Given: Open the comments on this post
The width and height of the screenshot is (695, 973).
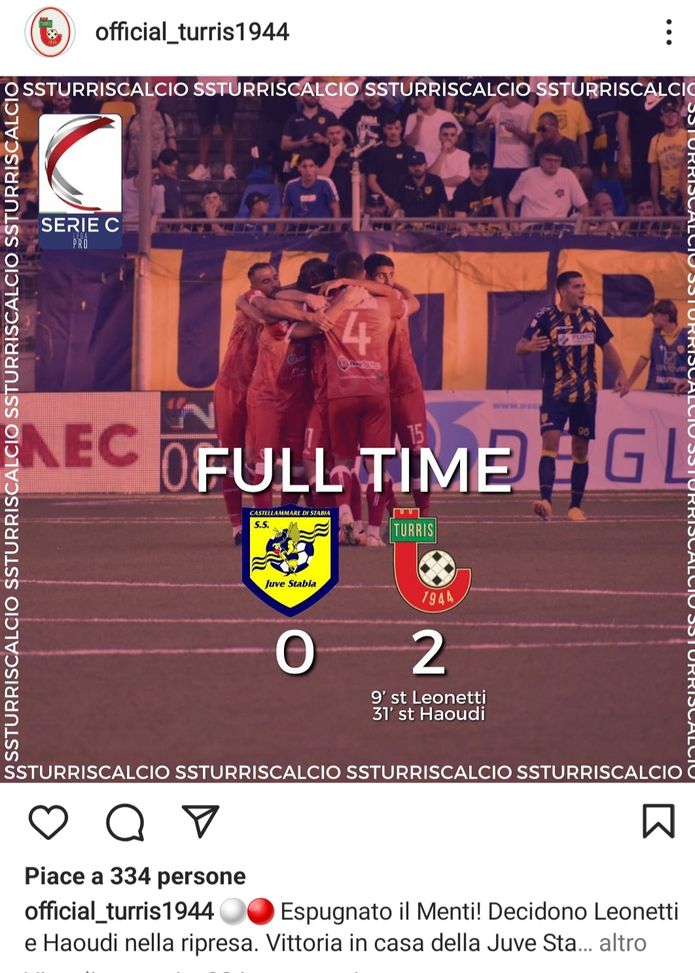Looking at the screenshot, I should (125, 821).
